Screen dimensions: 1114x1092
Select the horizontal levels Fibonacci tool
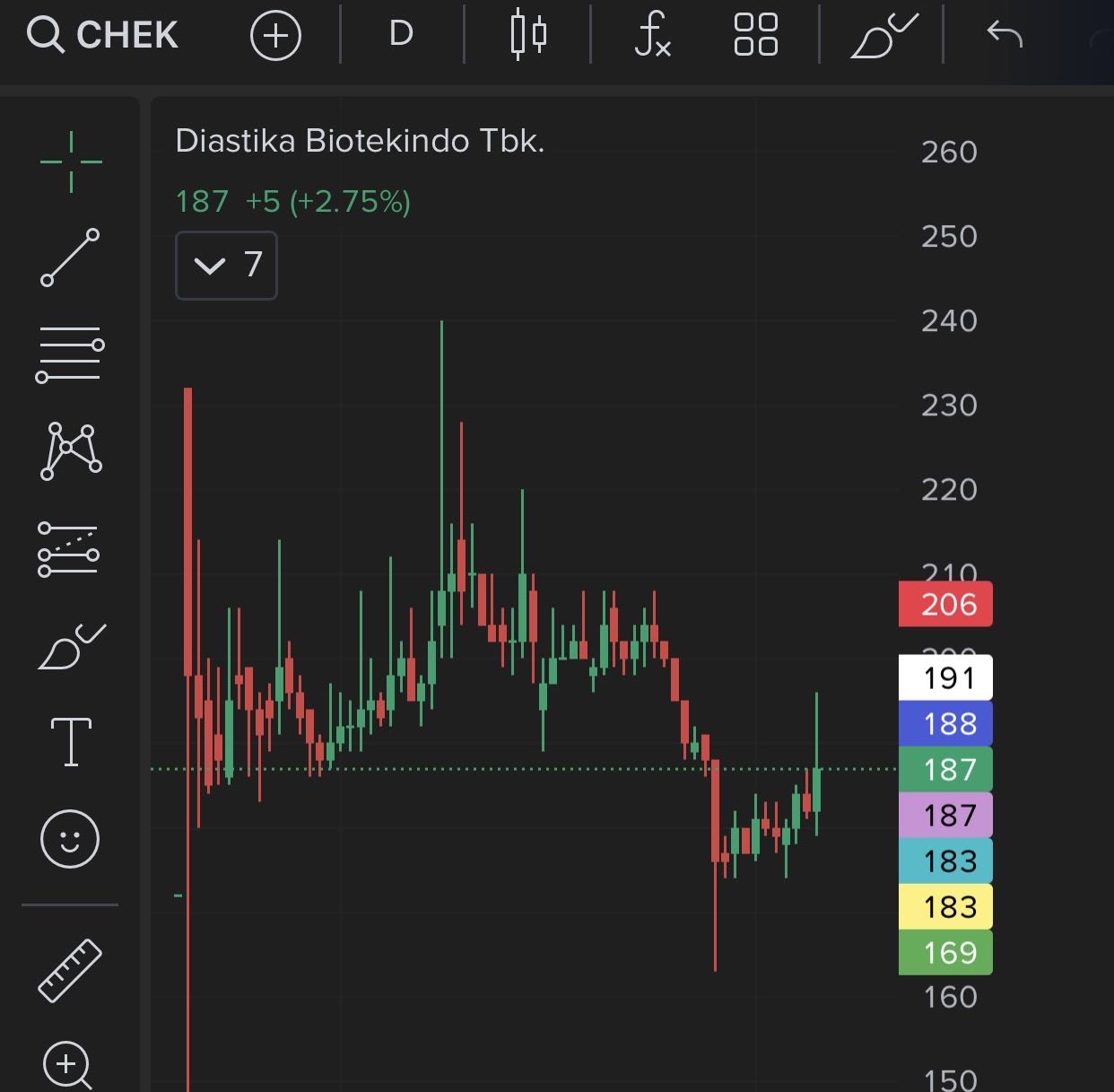[70, 354]
